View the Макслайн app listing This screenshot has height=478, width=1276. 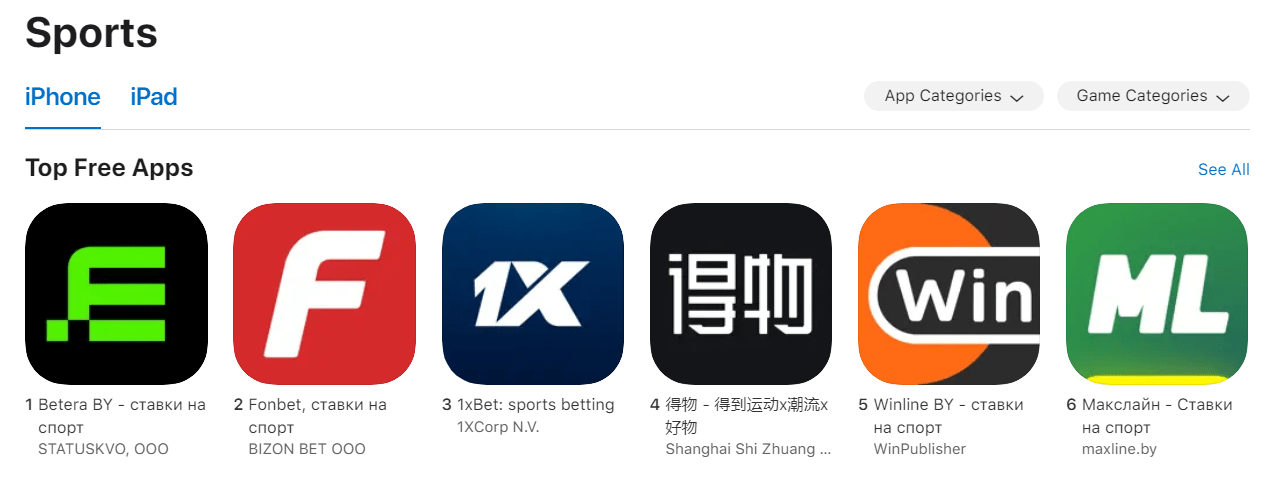coord(1156,294)
